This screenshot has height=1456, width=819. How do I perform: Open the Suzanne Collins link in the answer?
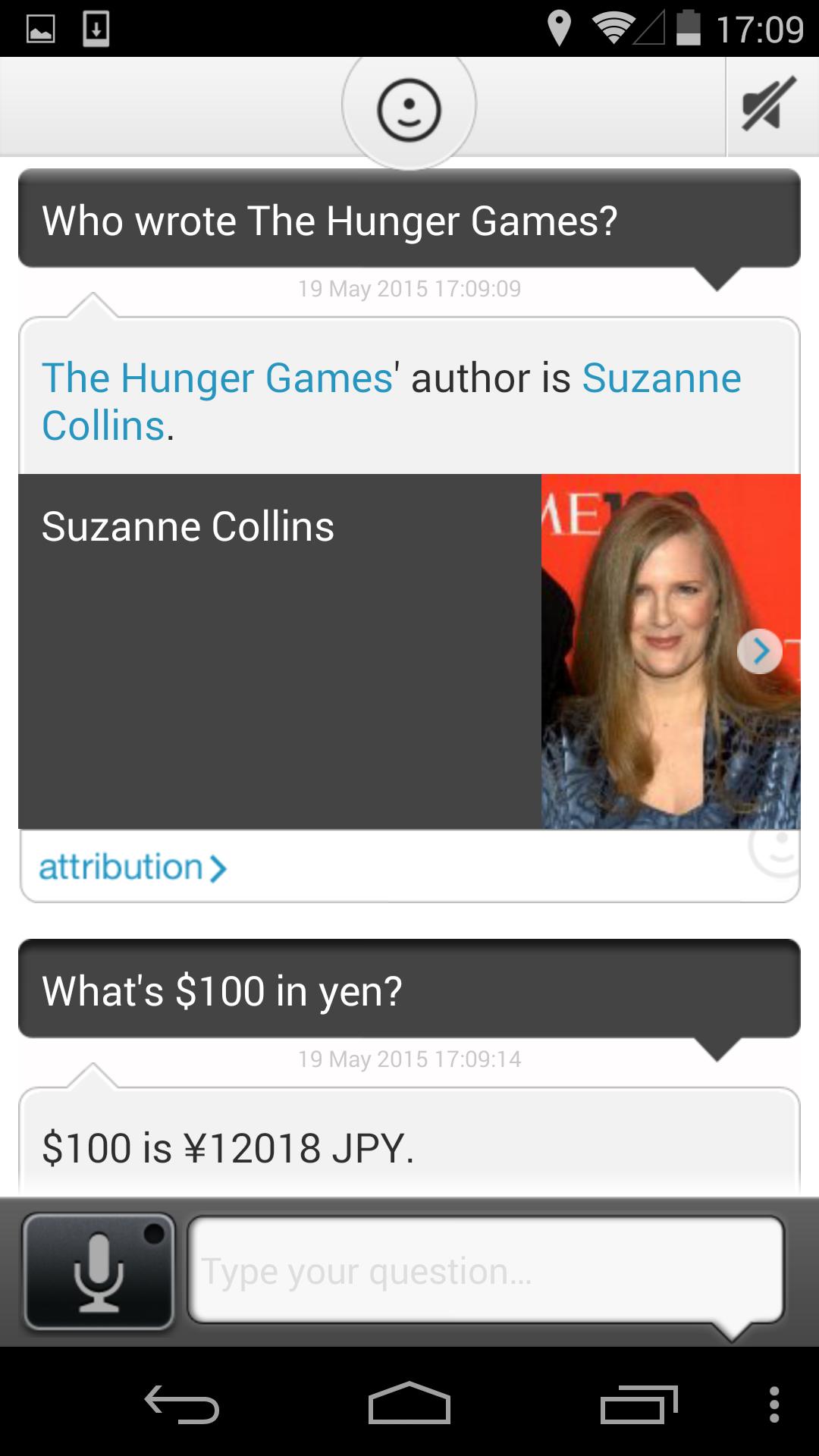[x=661, y=378]
